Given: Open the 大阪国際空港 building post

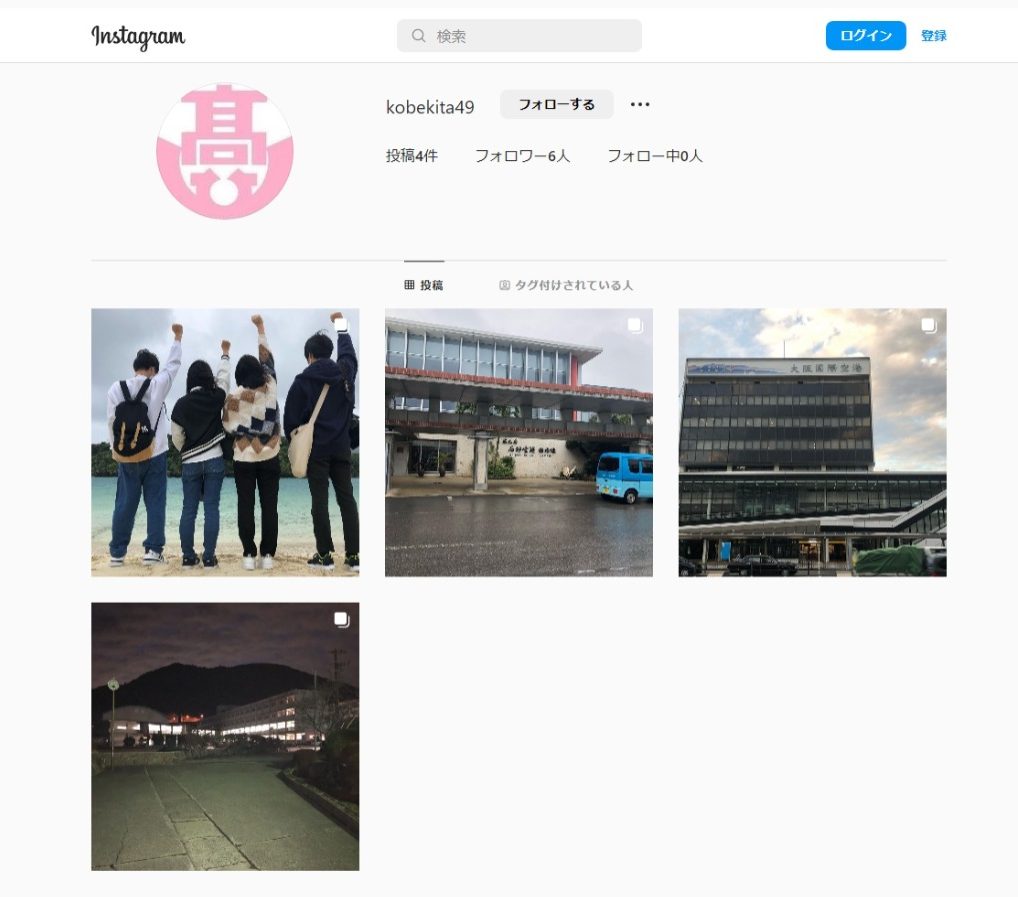Looking at the screenshot, I should (x=812, y=442).
